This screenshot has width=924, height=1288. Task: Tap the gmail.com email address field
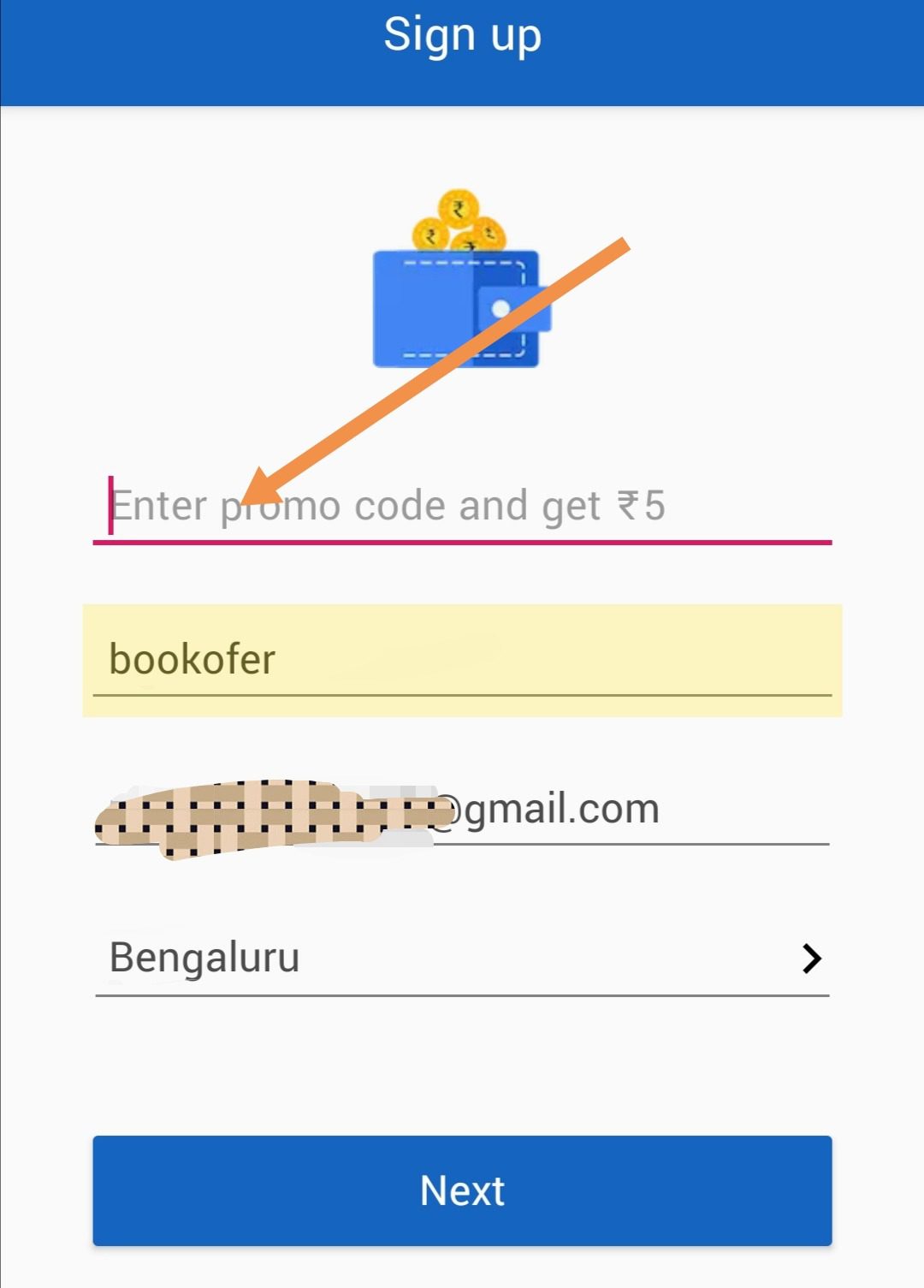coord(462,810)
